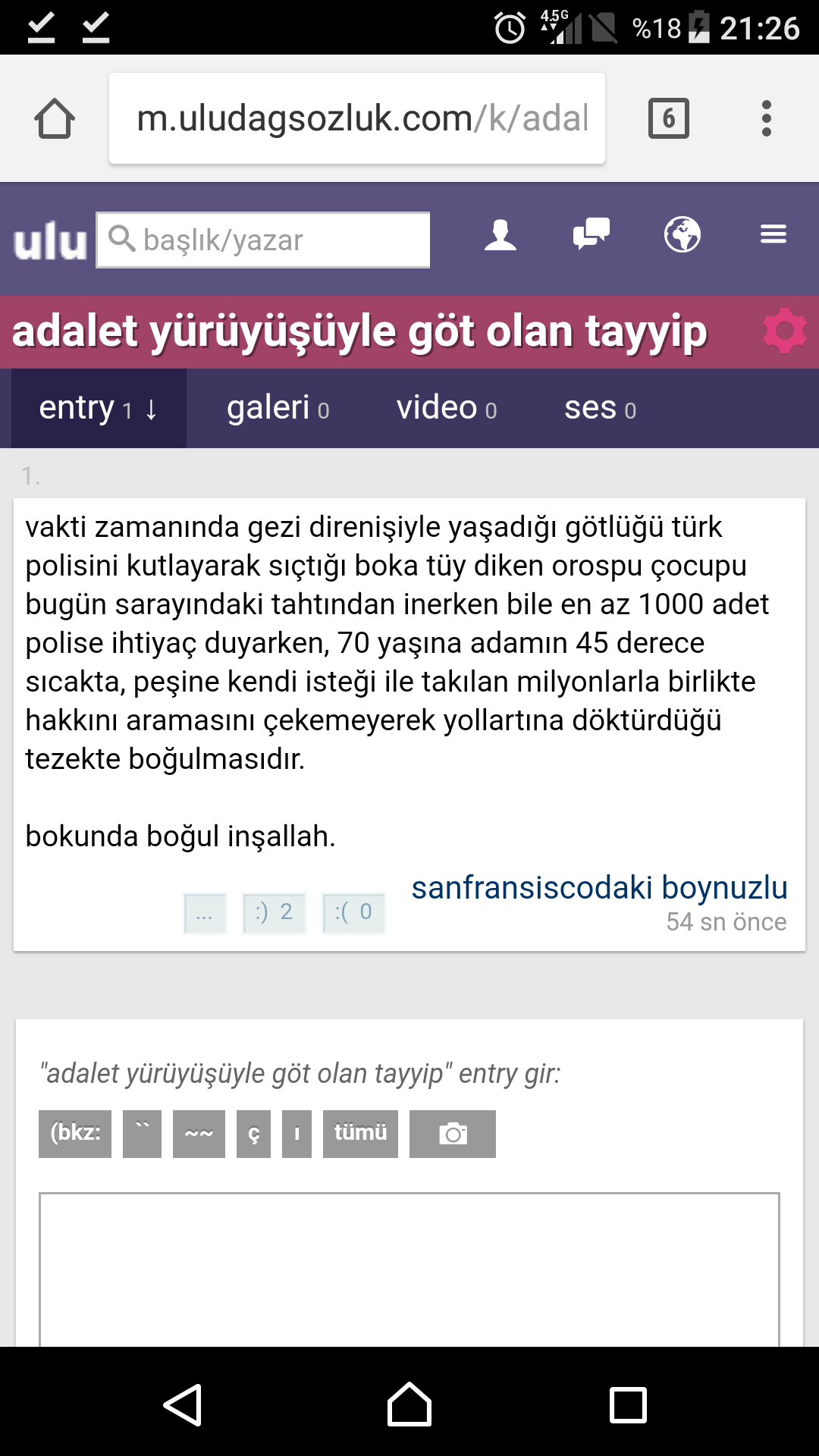Select the entry tab
Image resolution: width=819 pixels, height=1456 pixels.
99,409
